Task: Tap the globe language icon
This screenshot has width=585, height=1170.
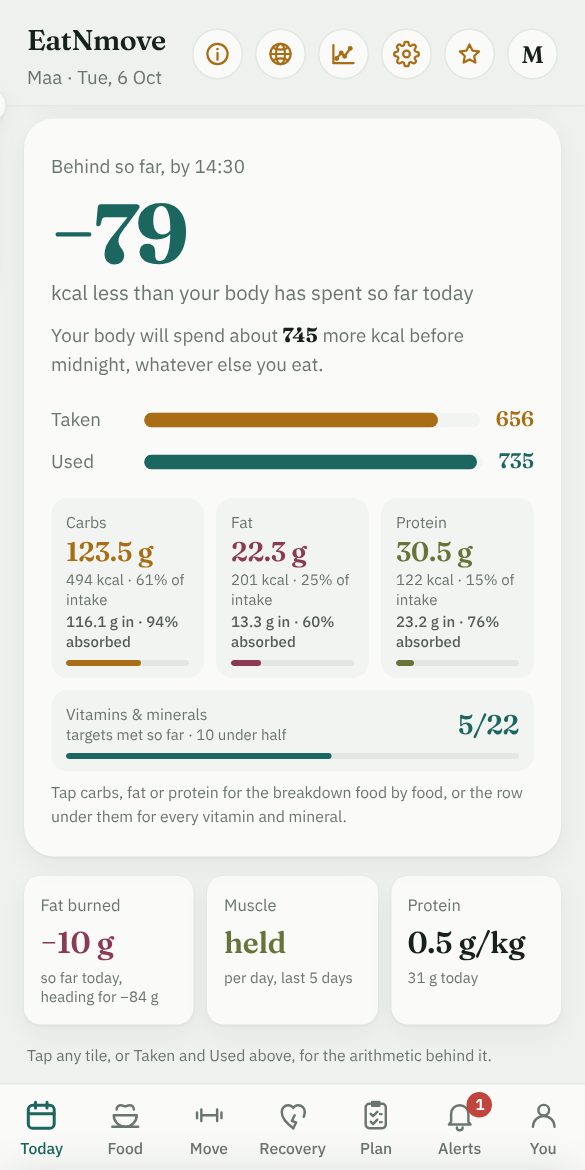Action: tap(280, 54)
